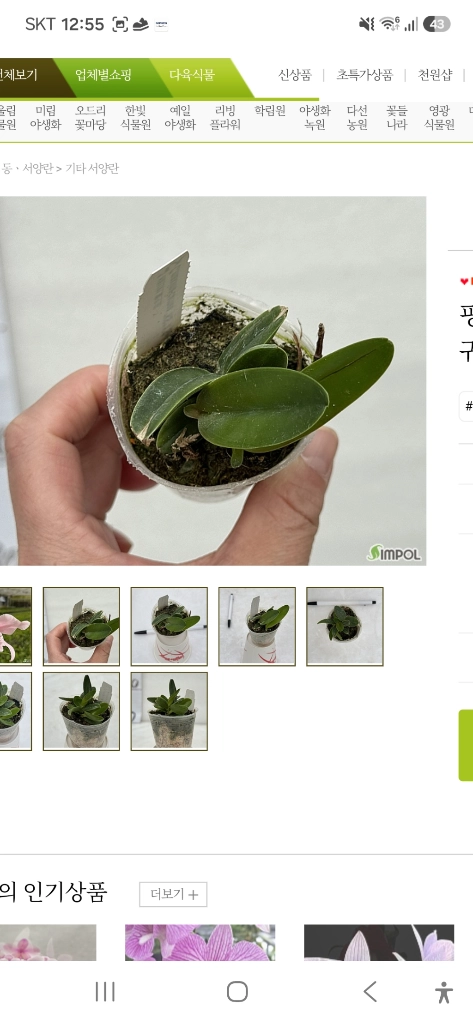Select the 영광 식물원 vendor
Image resolution: width=473 pixels, height=1024 pixels.
(439, 118)
